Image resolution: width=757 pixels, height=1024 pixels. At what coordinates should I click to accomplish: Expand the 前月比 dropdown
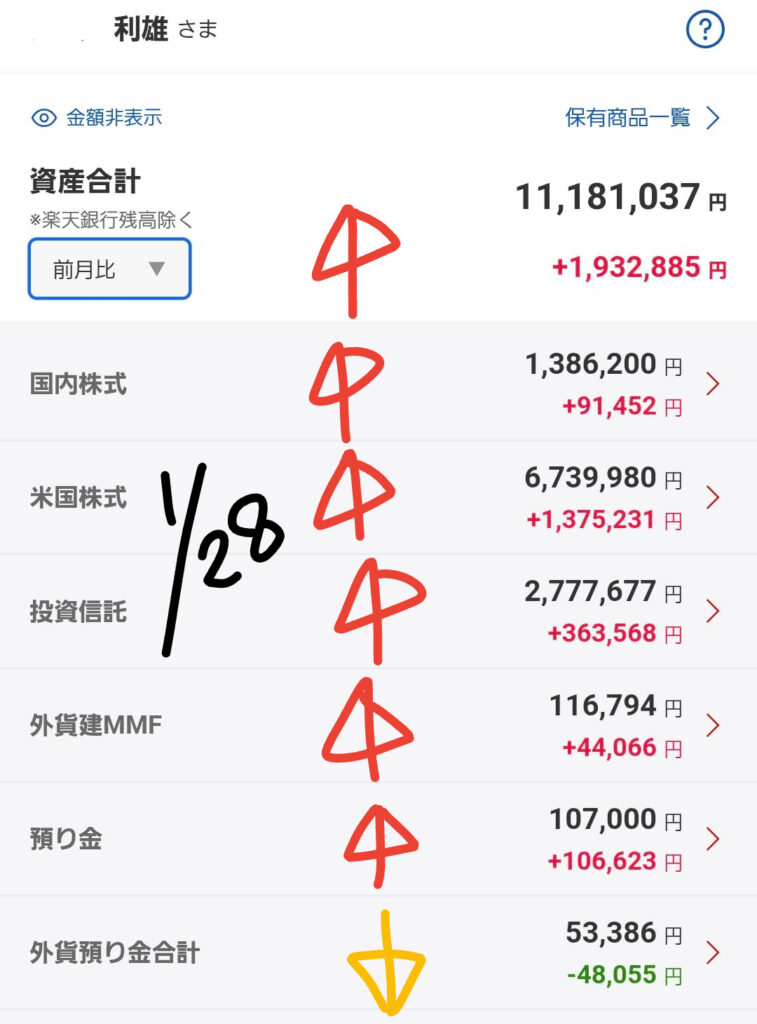click(109, 269)
